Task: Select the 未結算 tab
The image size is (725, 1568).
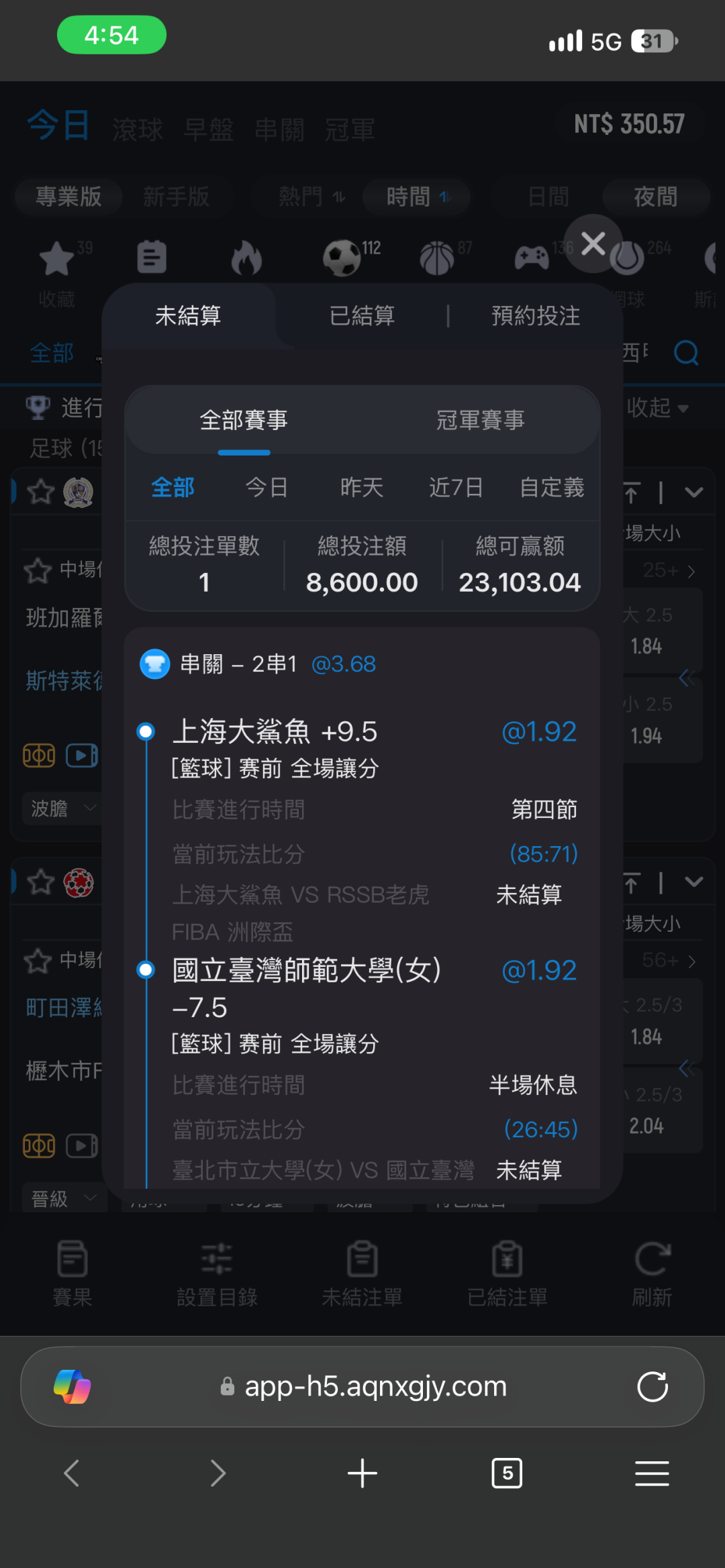Action: pyautogui.click(x=189, y=315)
